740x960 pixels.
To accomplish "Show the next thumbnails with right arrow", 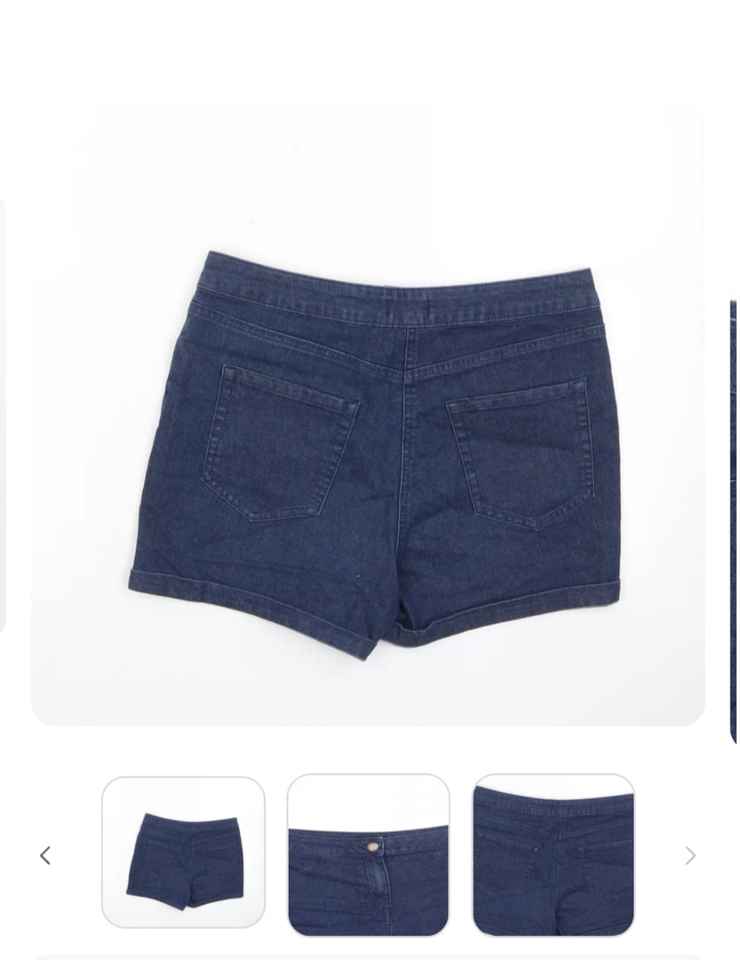I will (x=690, y=855).
